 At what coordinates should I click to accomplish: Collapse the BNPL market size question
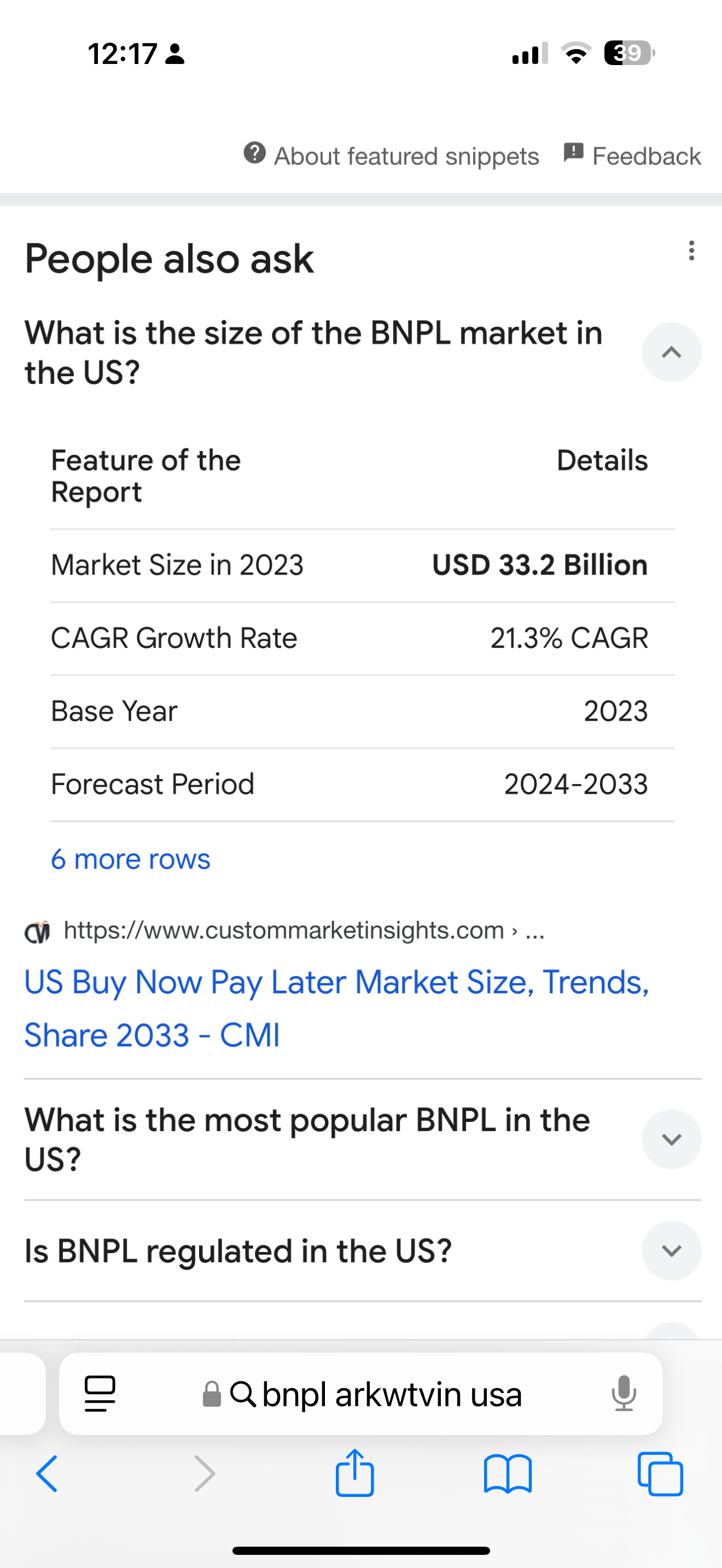point(672,353)
